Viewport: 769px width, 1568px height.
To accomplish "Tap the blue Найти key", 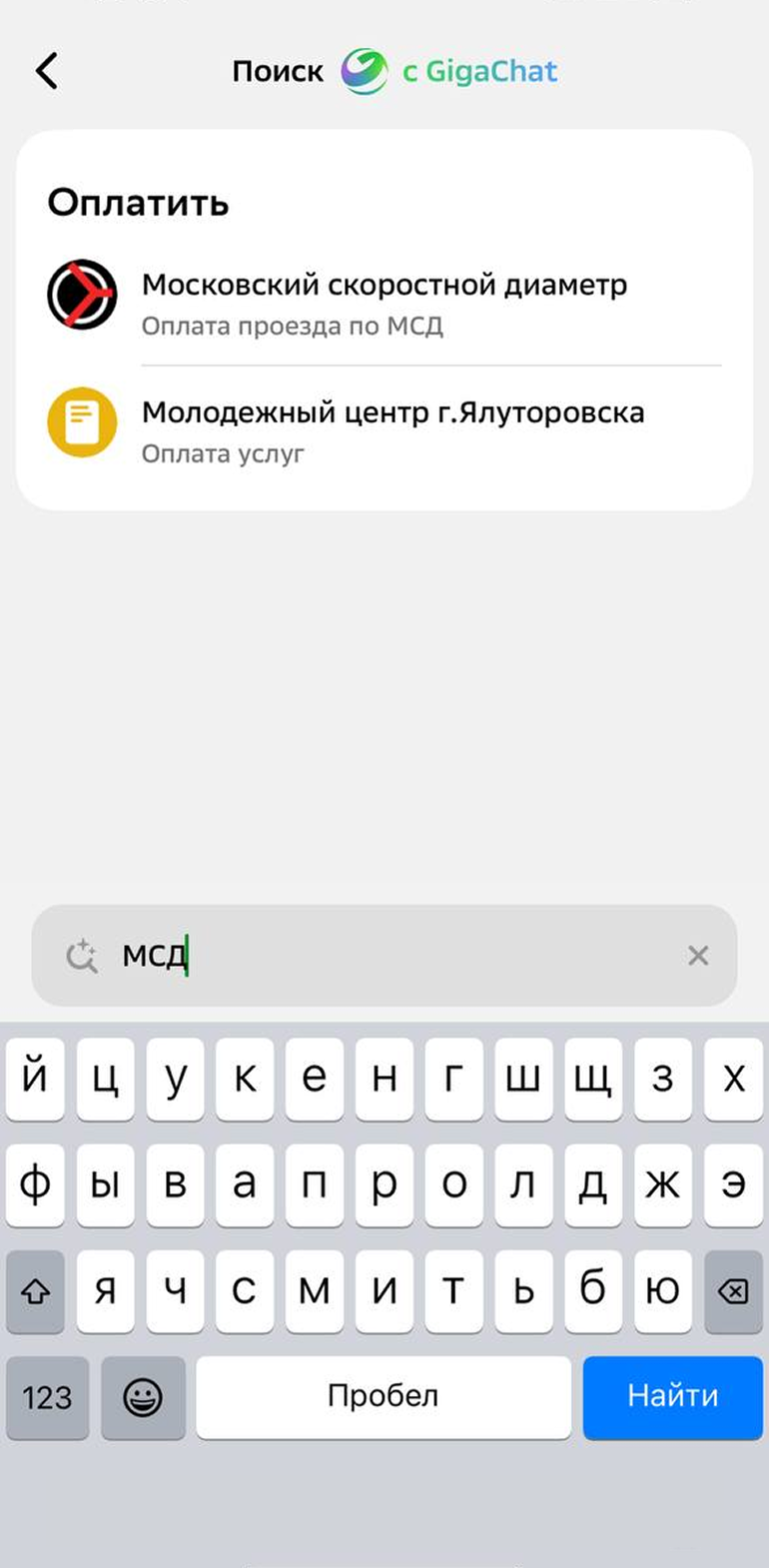I will (x=672, y=1396).
